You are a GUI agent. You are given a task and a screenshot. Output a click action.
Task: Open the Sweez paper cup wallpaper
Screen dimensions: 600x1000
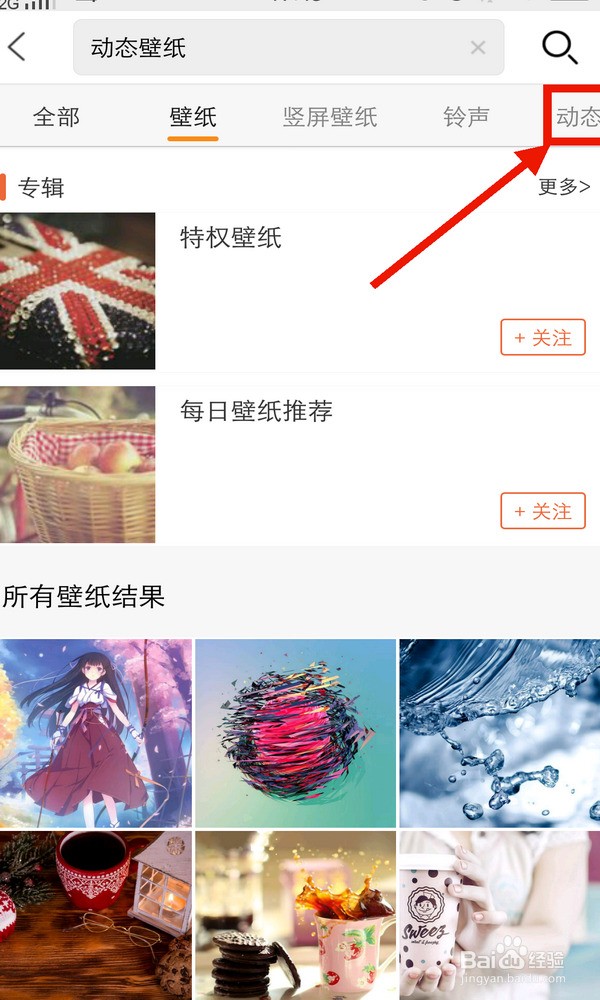point(499,915)
